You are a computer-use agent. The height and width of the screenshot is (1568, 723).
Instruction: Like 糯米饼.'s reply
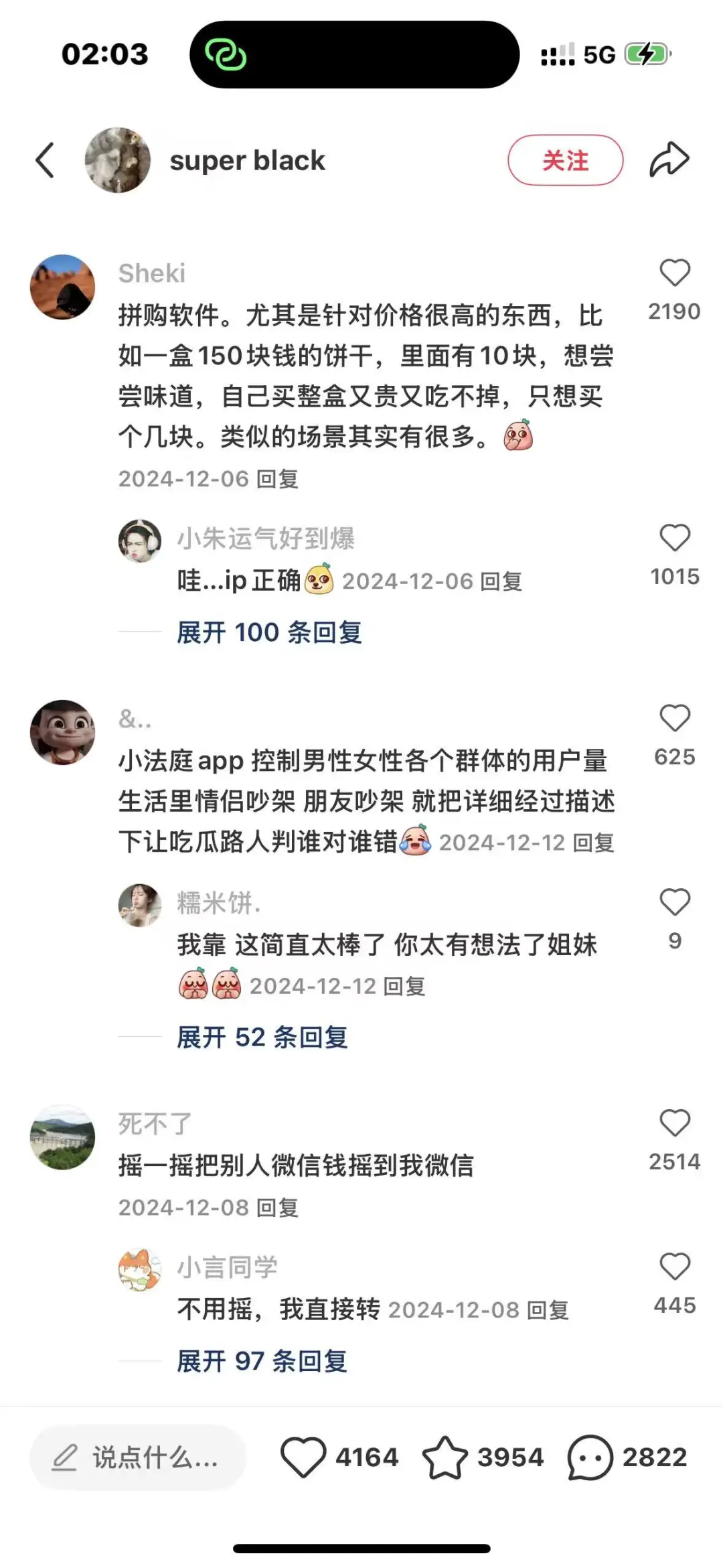(x=674, y=902)
